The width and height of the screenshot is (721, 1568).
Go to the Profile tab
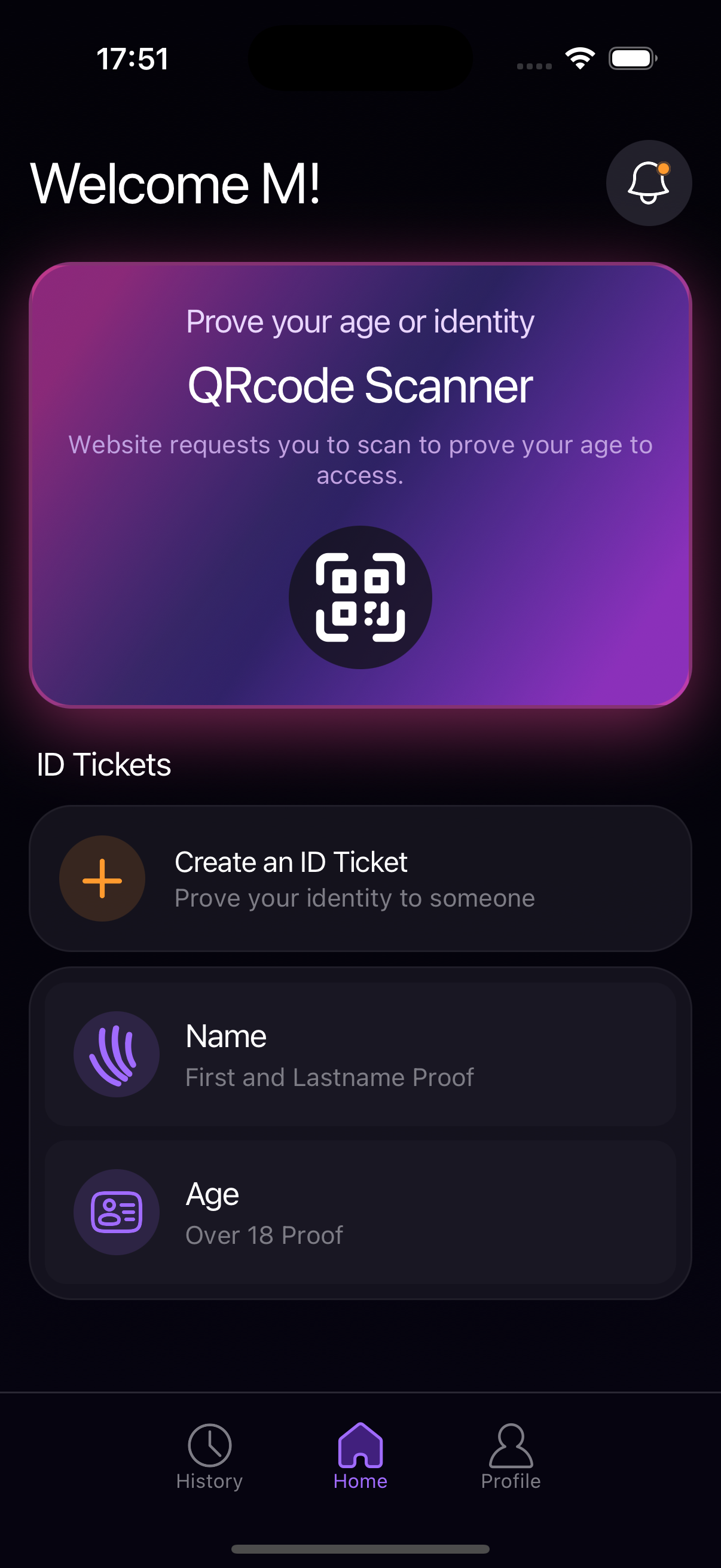click(x=511, y=1456)
